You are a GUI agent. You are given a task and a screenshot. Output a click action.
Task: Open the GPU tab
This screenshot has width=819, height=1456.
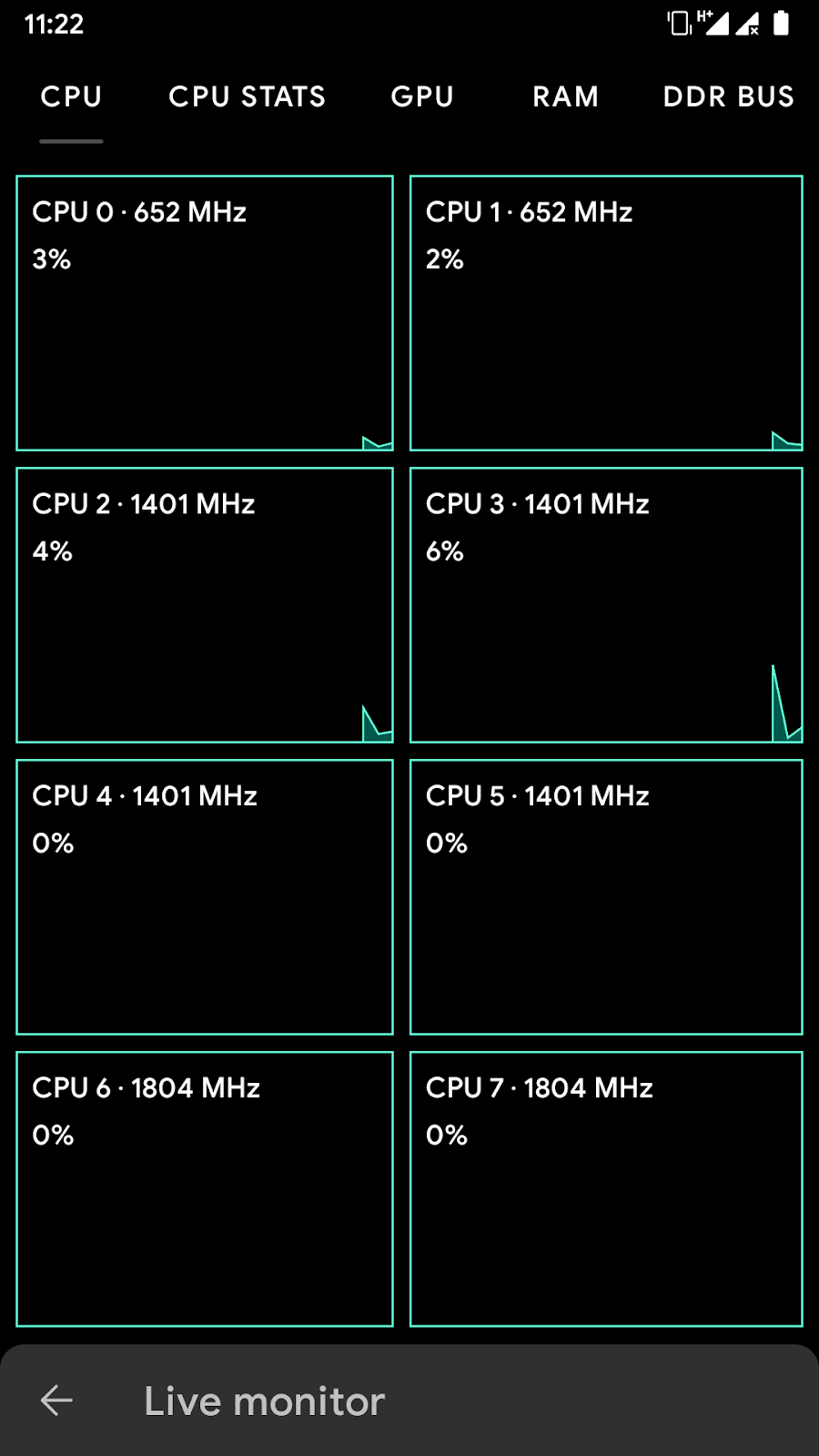tap(422, 96)
